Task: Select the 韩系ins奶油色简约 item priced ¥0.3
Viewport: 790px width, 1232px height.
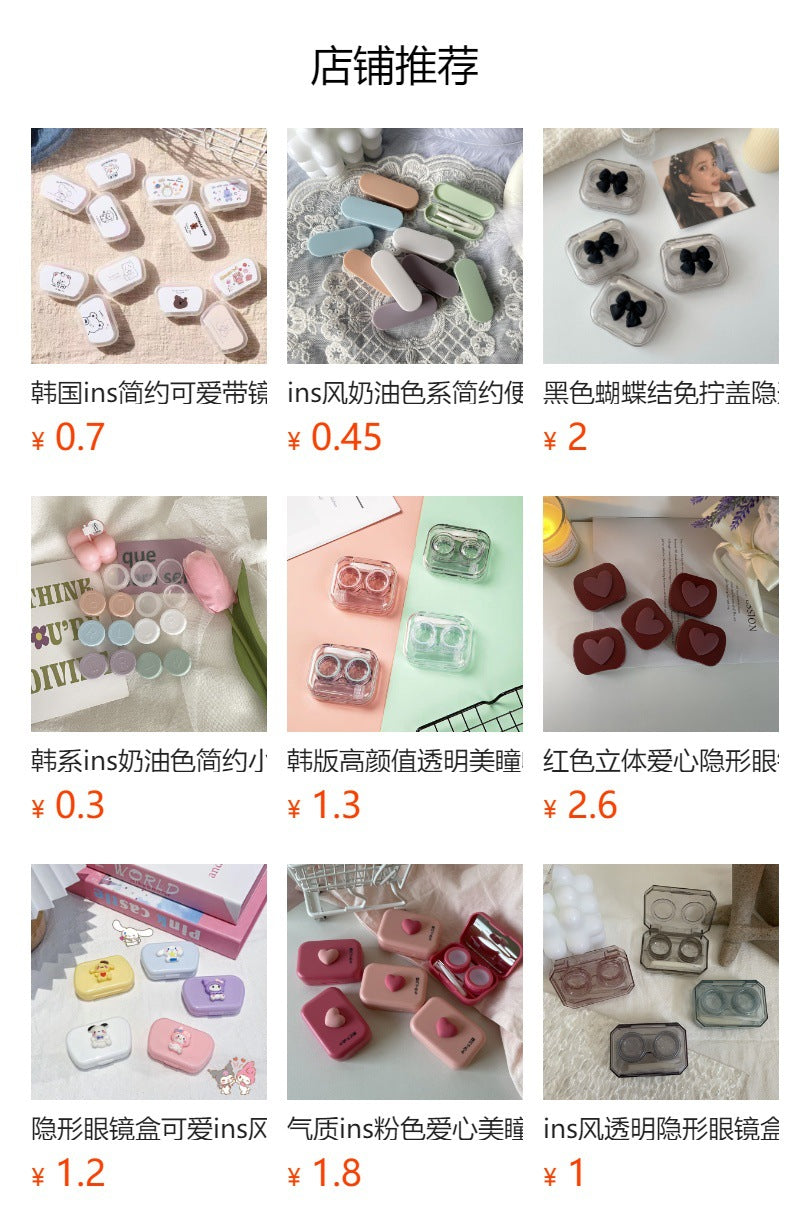Action: (x=148, y=614)
